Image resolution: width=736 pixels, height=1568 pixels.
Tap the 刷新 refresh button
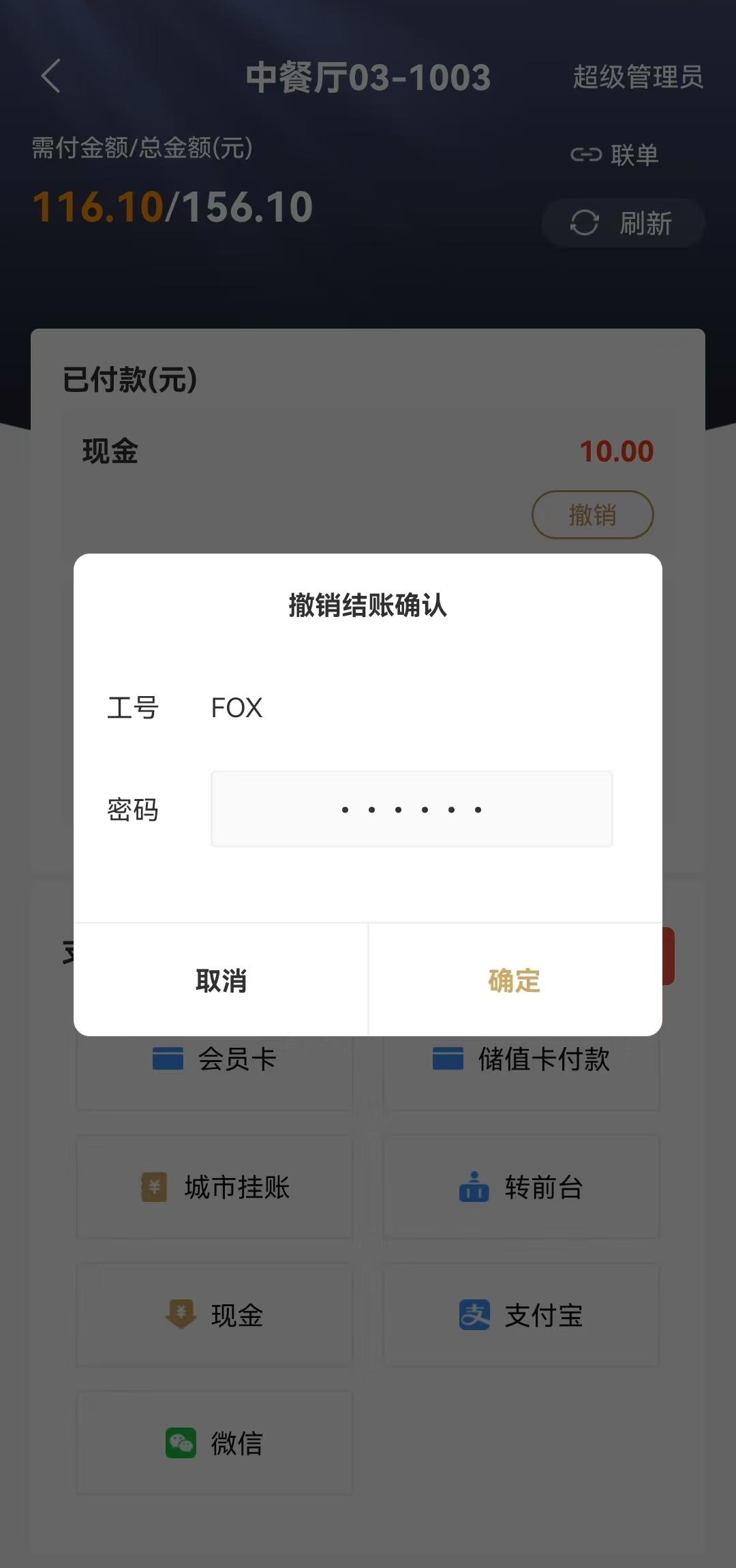[x=622, y=223]
